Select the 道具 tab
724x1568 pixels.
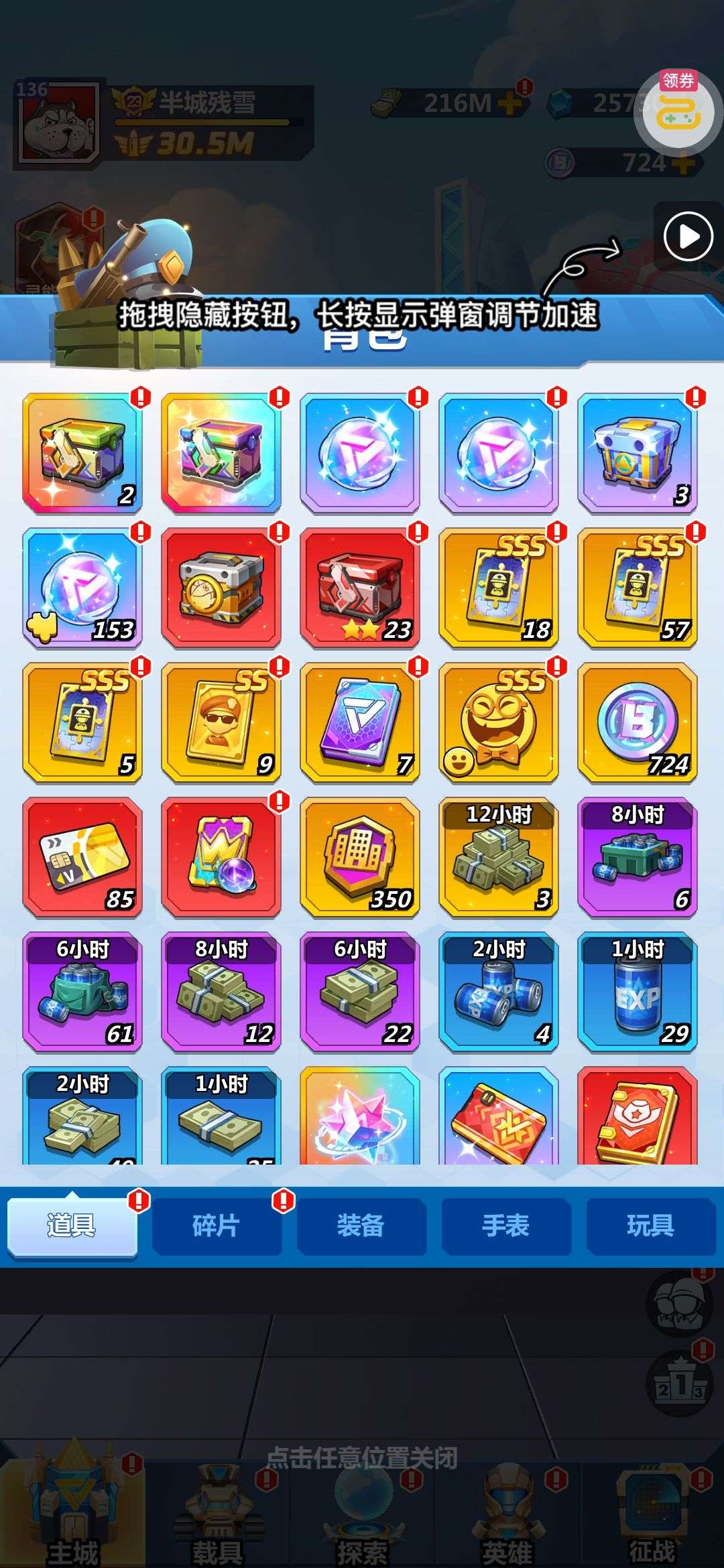(72, 1226)
